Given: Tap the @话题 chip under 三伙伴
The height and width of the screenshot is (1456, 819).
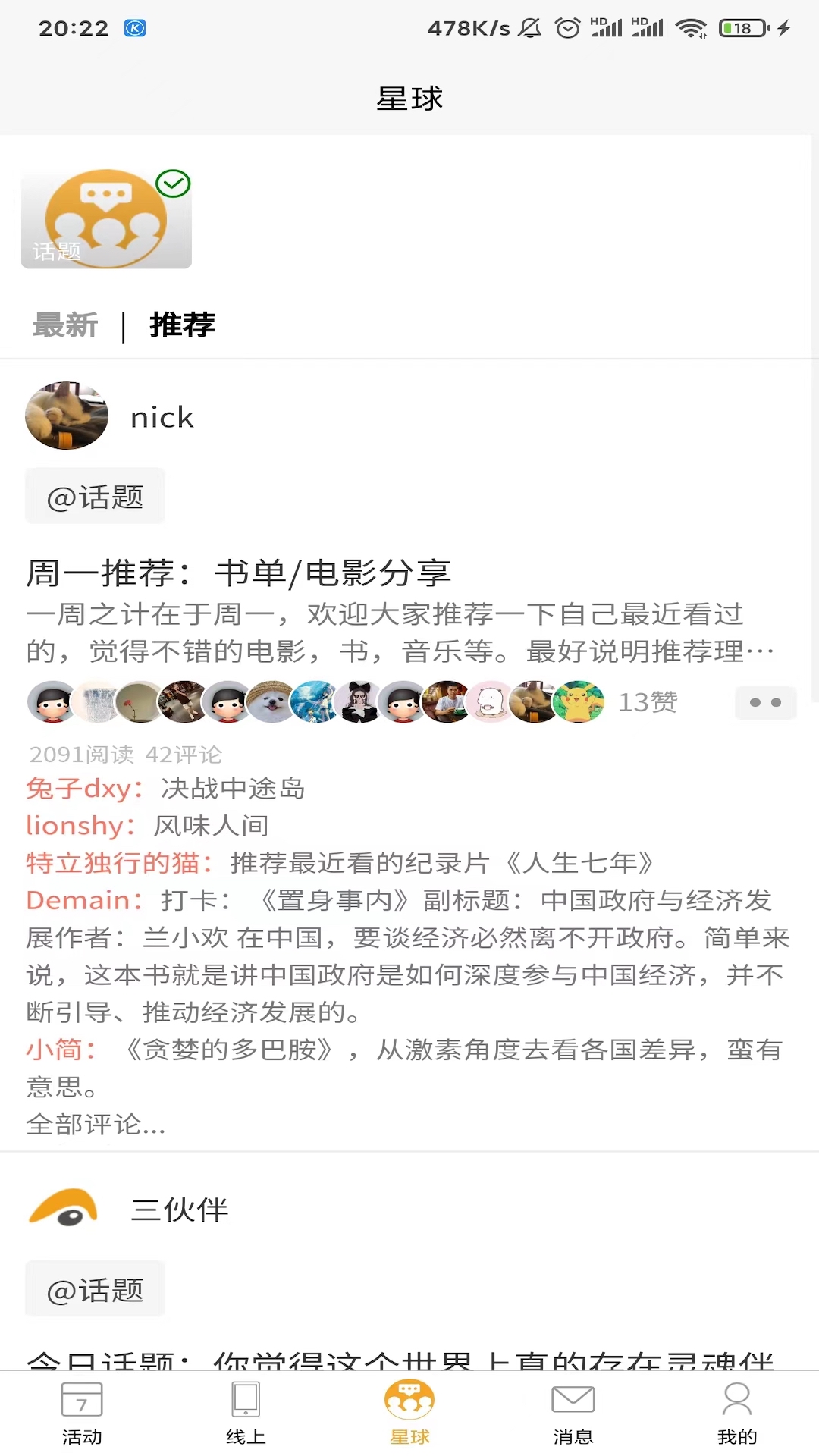Looking at the screenshot, I should pos(95,1289).
